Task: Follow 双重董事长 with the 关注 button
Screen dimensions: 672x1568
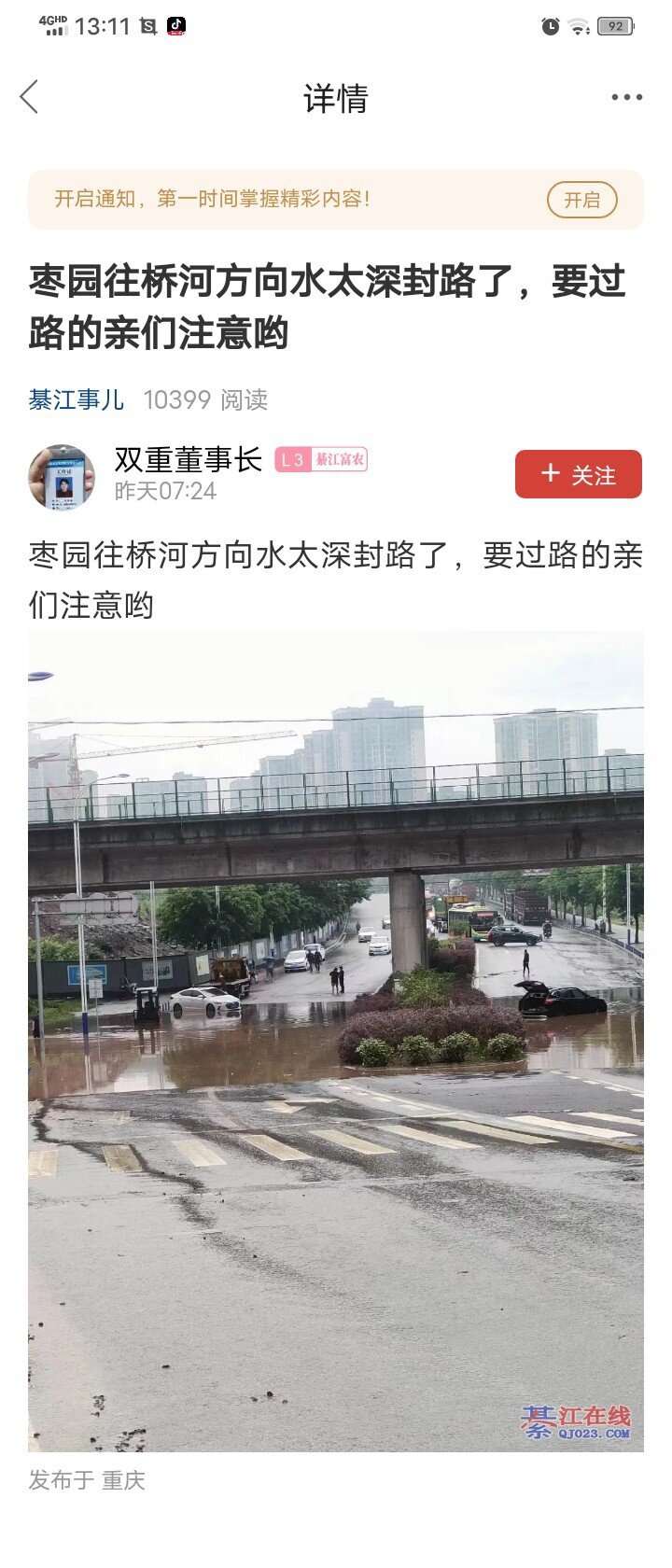Action: click(578, 474)
